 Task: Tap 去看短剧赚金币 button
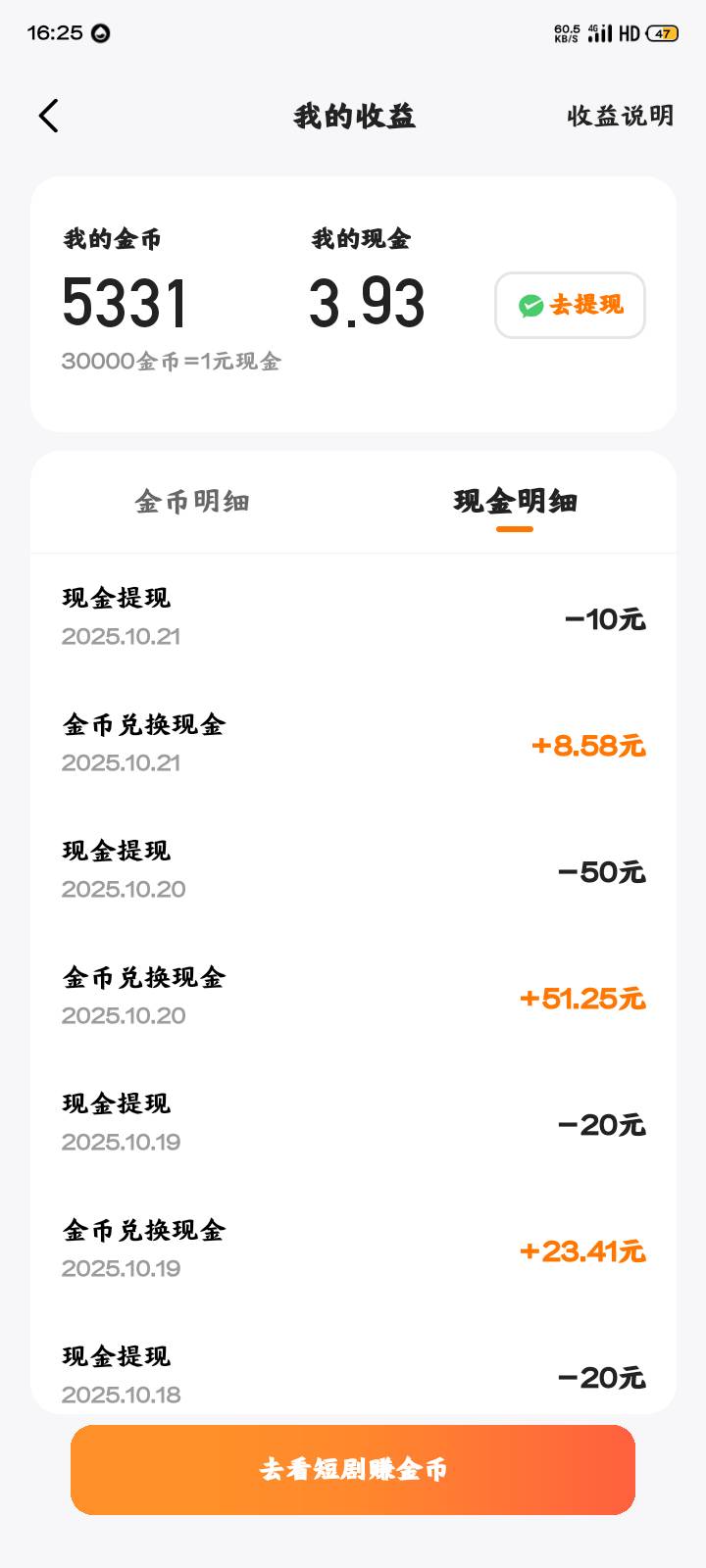[353, 1469]
